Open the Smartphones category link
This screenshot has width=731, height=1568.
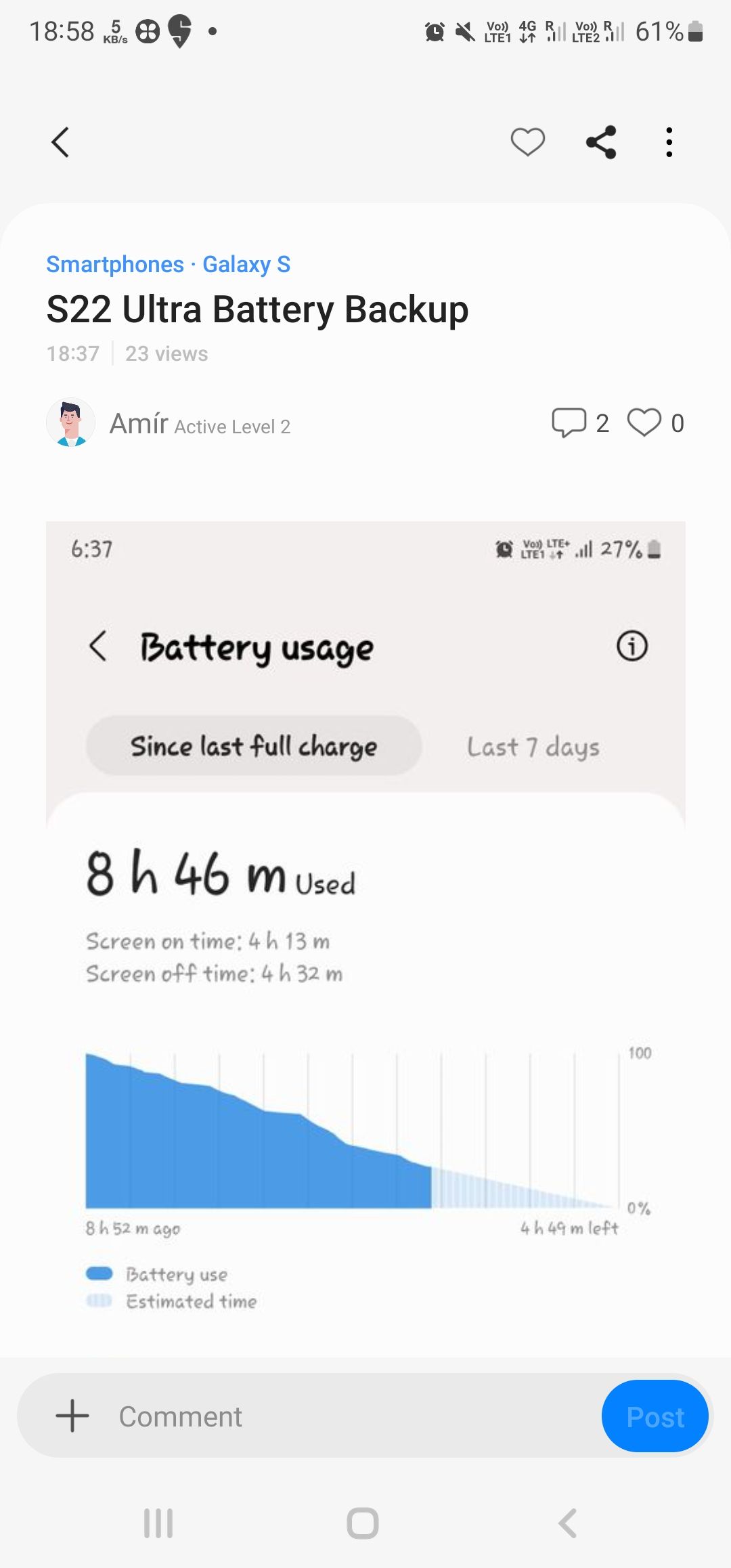click(112, 264)
